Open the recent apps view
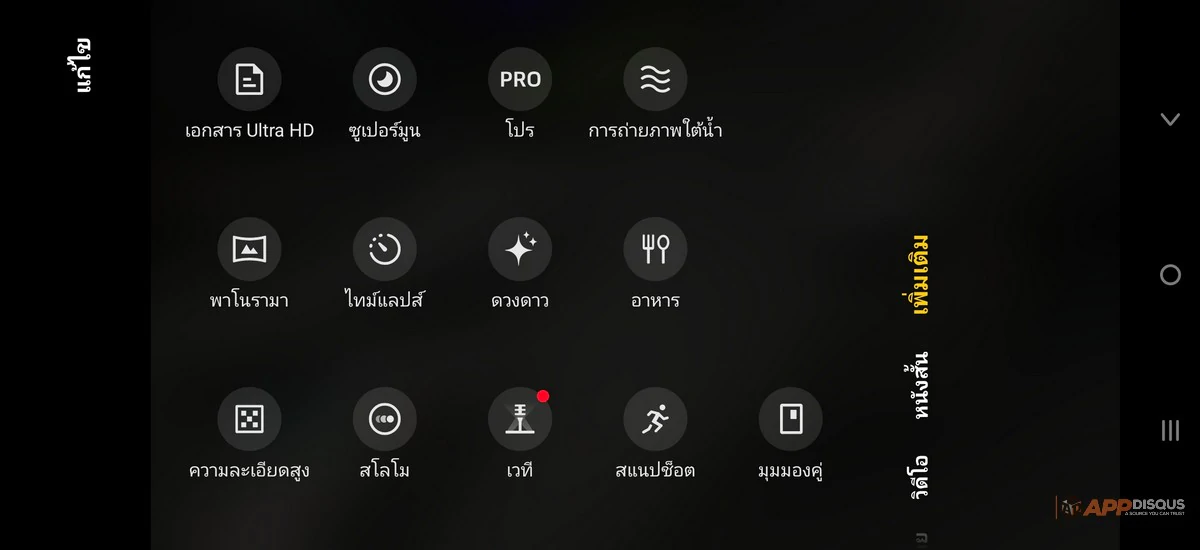Screen dimensions: 1200x550 click(x=1170, y=431)
